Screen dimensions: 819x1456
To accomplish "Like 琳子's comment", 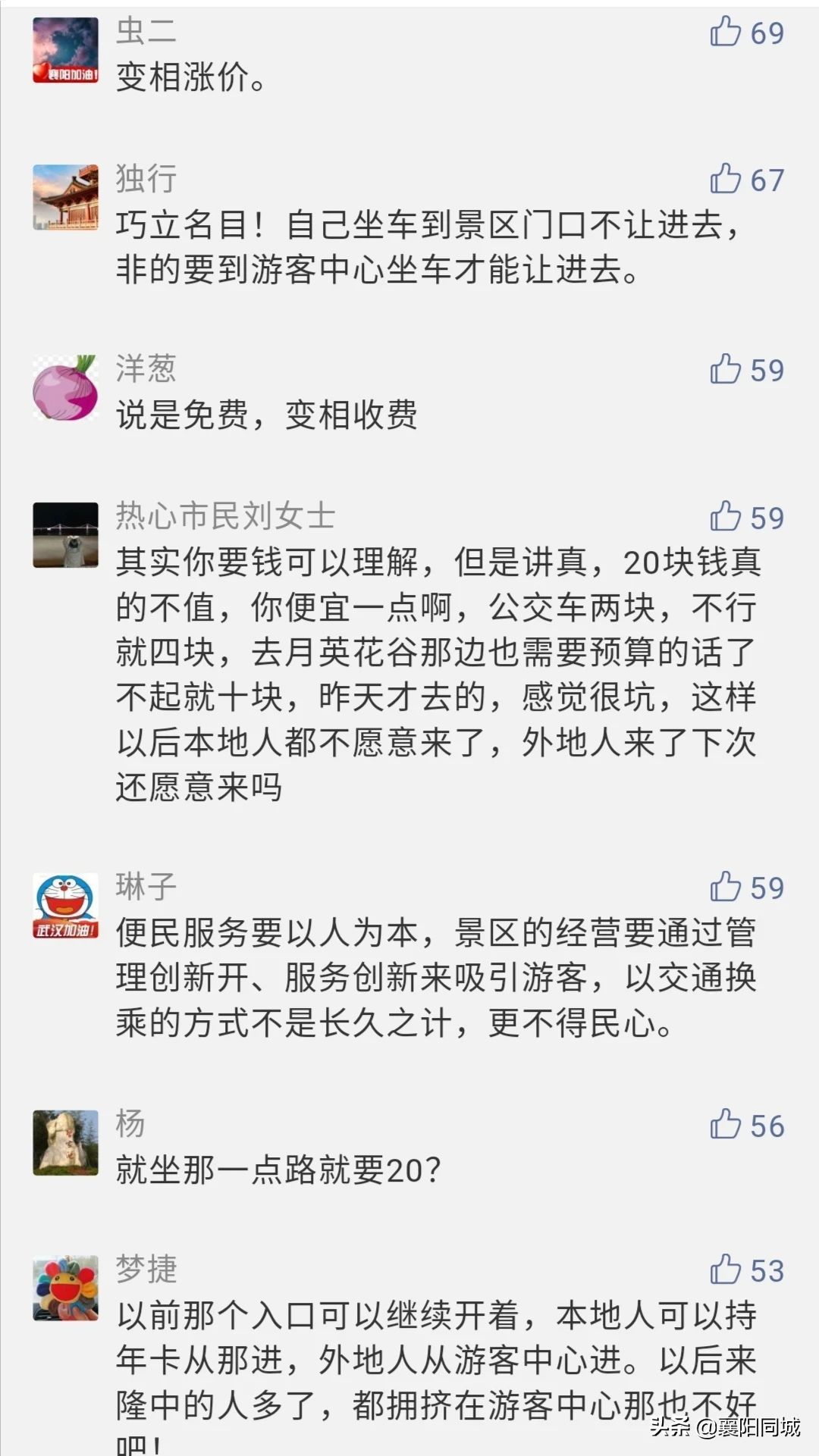I will pos(726,888).
